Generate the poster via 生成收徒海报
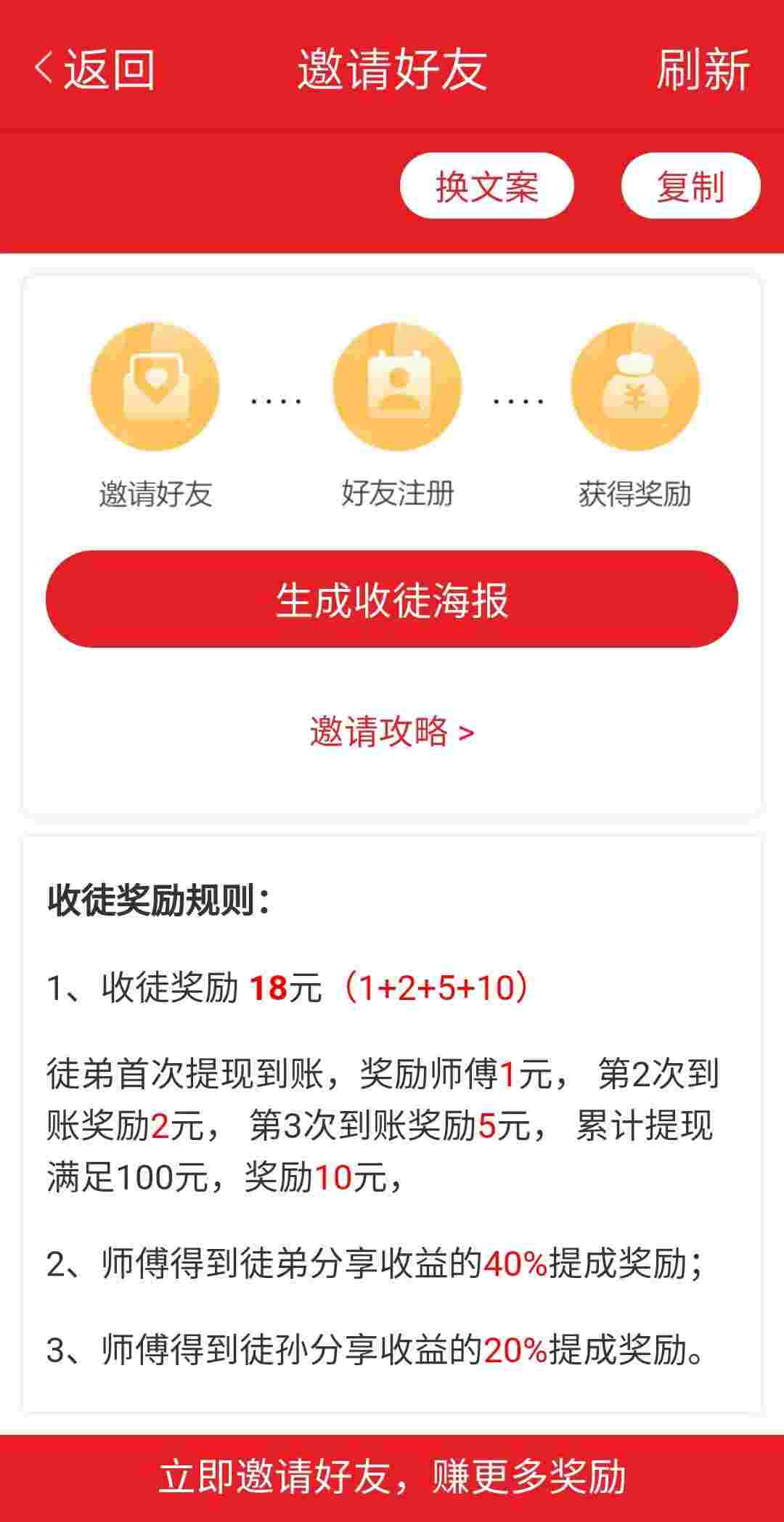This screenshot has height=1522, width=784. point(392,599)
